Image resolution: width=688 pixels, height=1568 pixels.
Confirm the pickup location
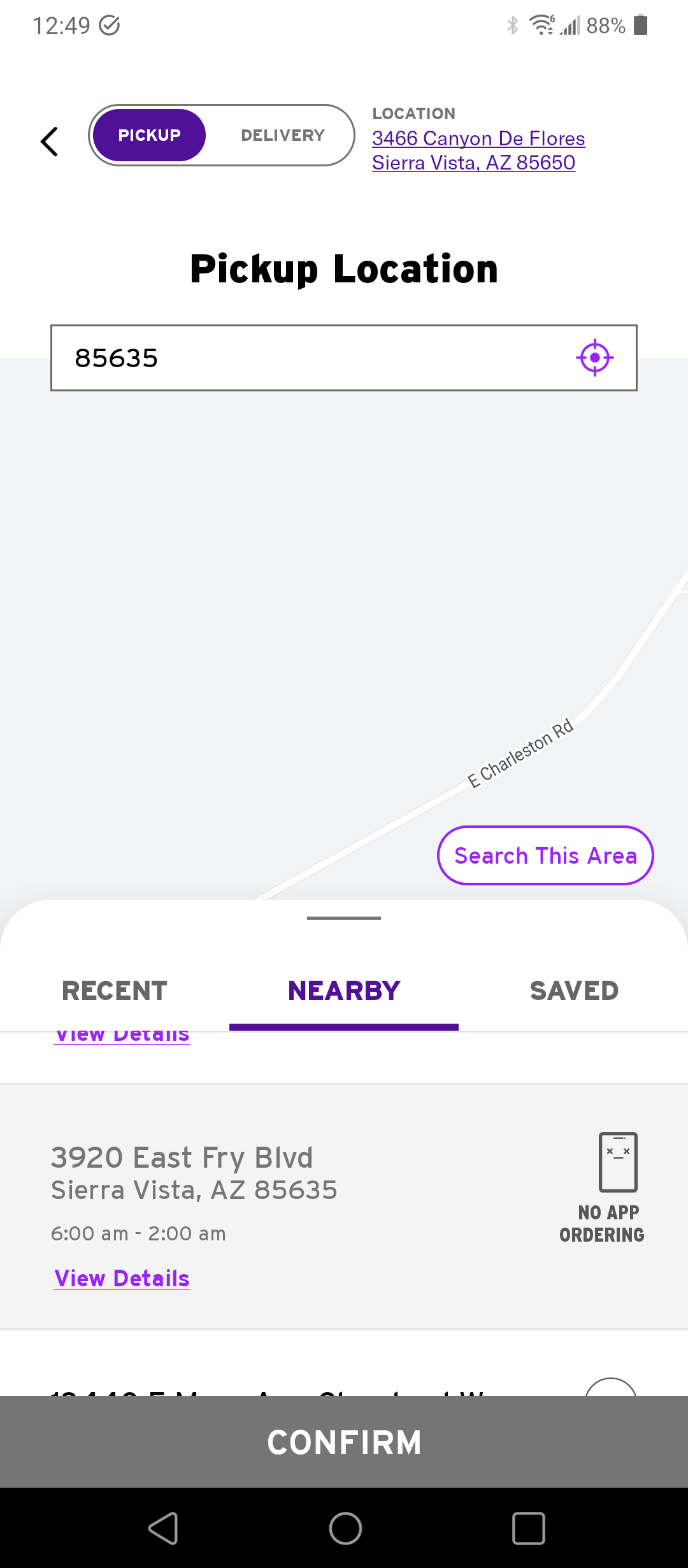coord(344,1442)
